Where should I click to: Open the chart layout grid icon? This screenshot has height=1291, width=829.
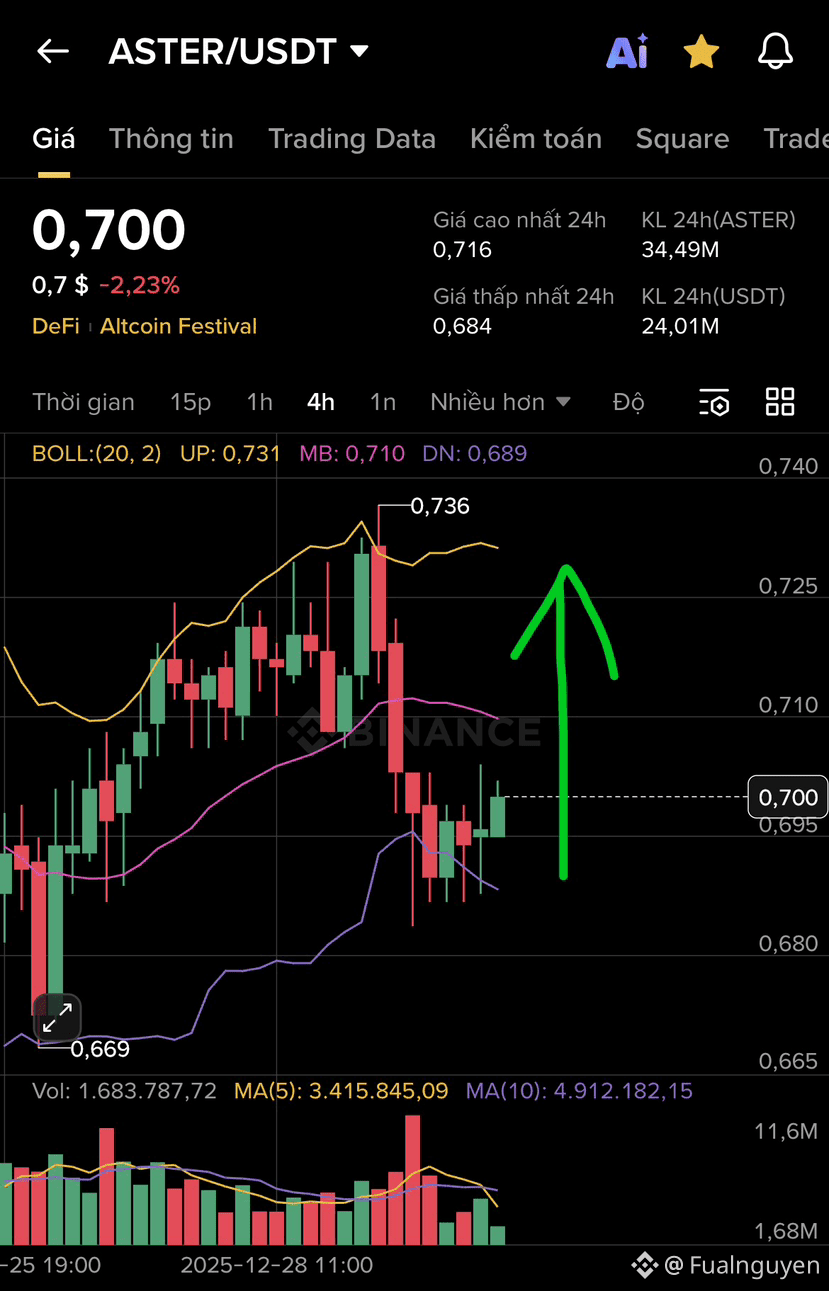[x=779, y=401]
